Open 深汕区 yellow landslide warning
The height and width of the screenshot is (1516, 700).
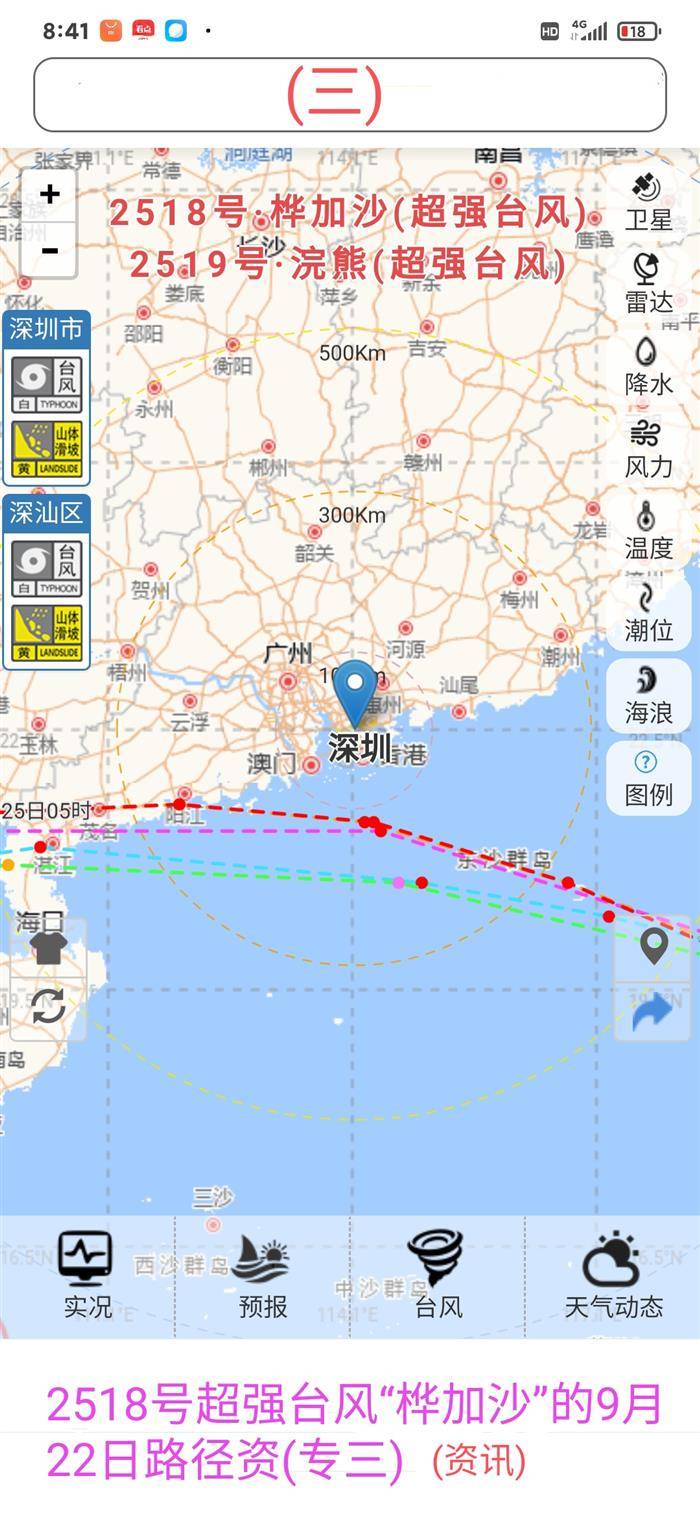pos(46,632)
